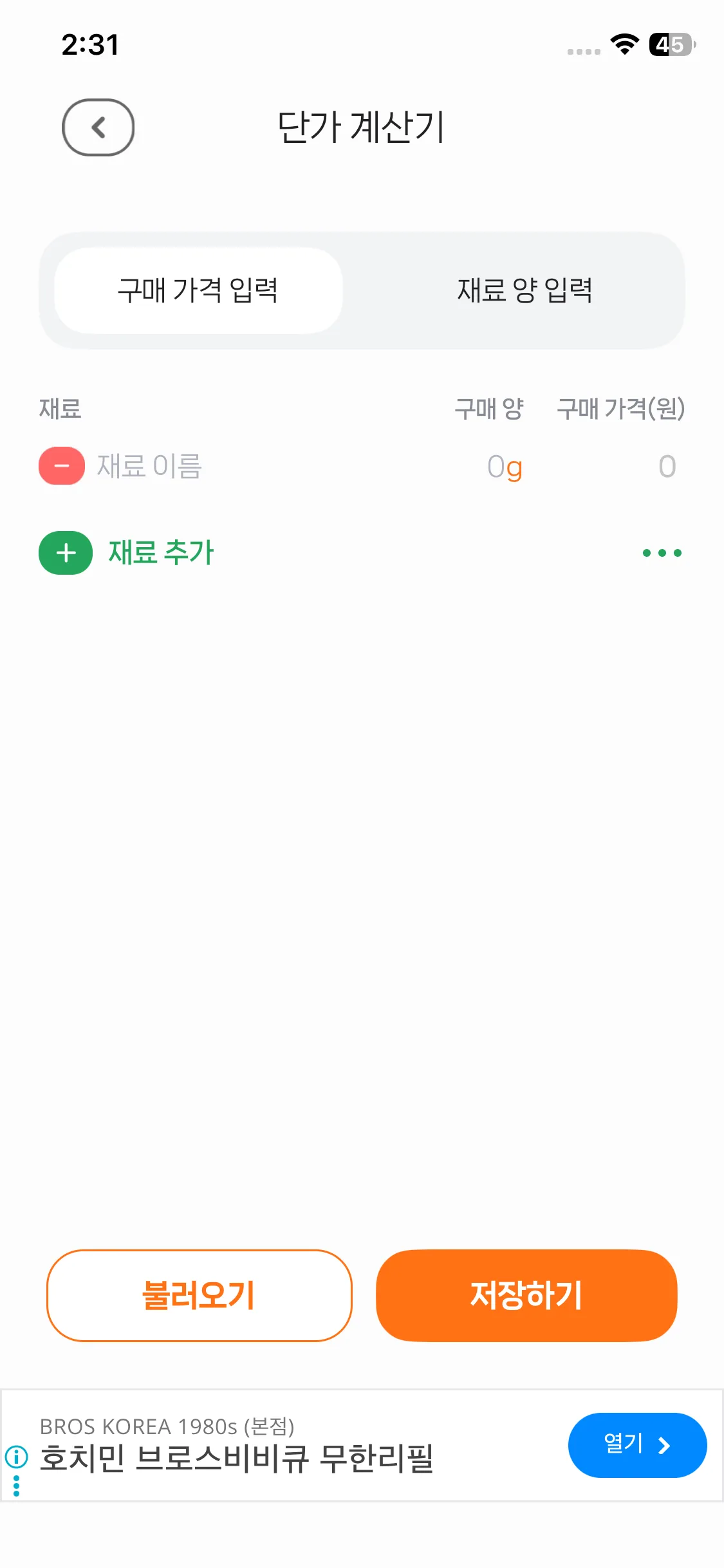Switch to the 재료 양 입력 tab
This screenshot has width=724, height=1568.
click(524, 290)
